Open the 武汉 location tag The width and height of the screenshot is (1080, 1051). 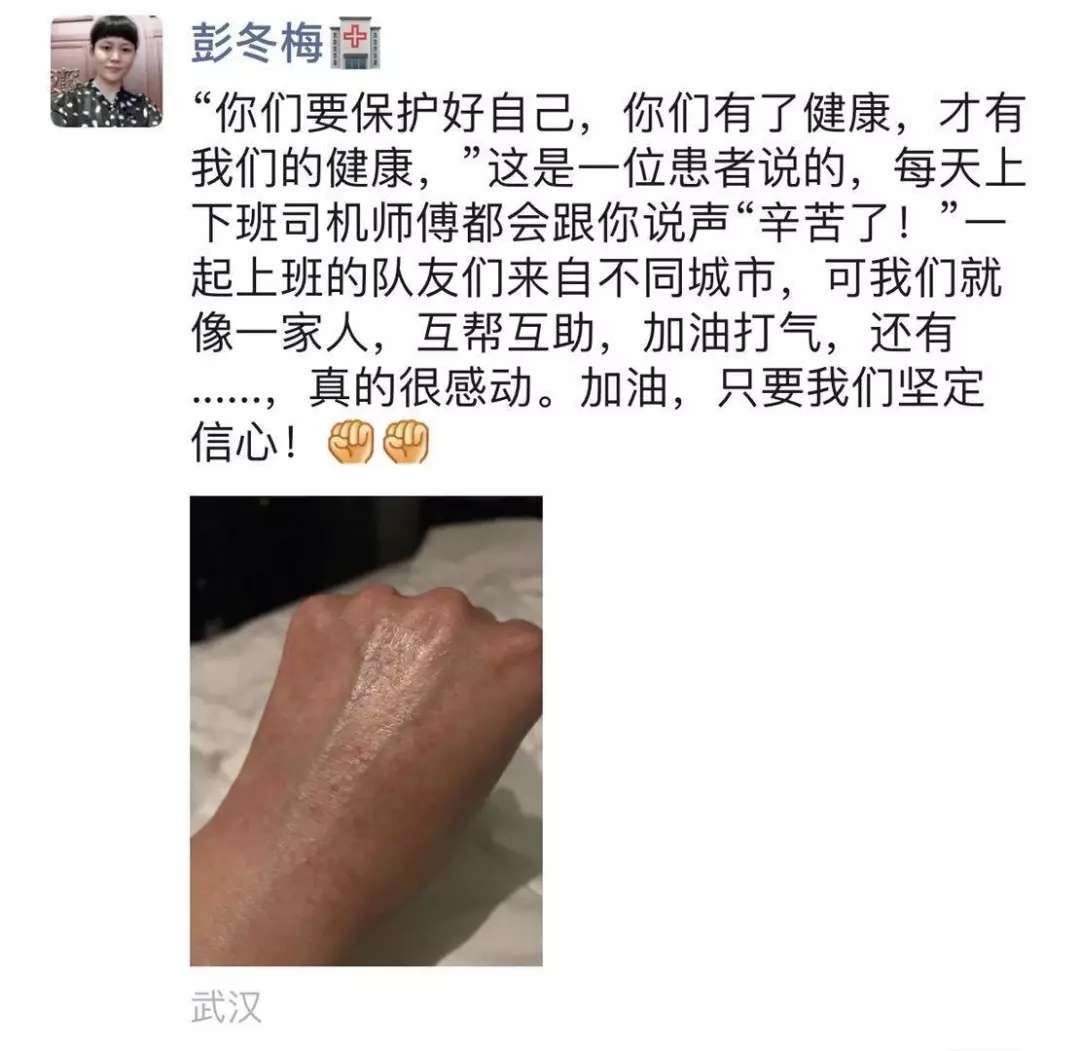(226, 1007)
